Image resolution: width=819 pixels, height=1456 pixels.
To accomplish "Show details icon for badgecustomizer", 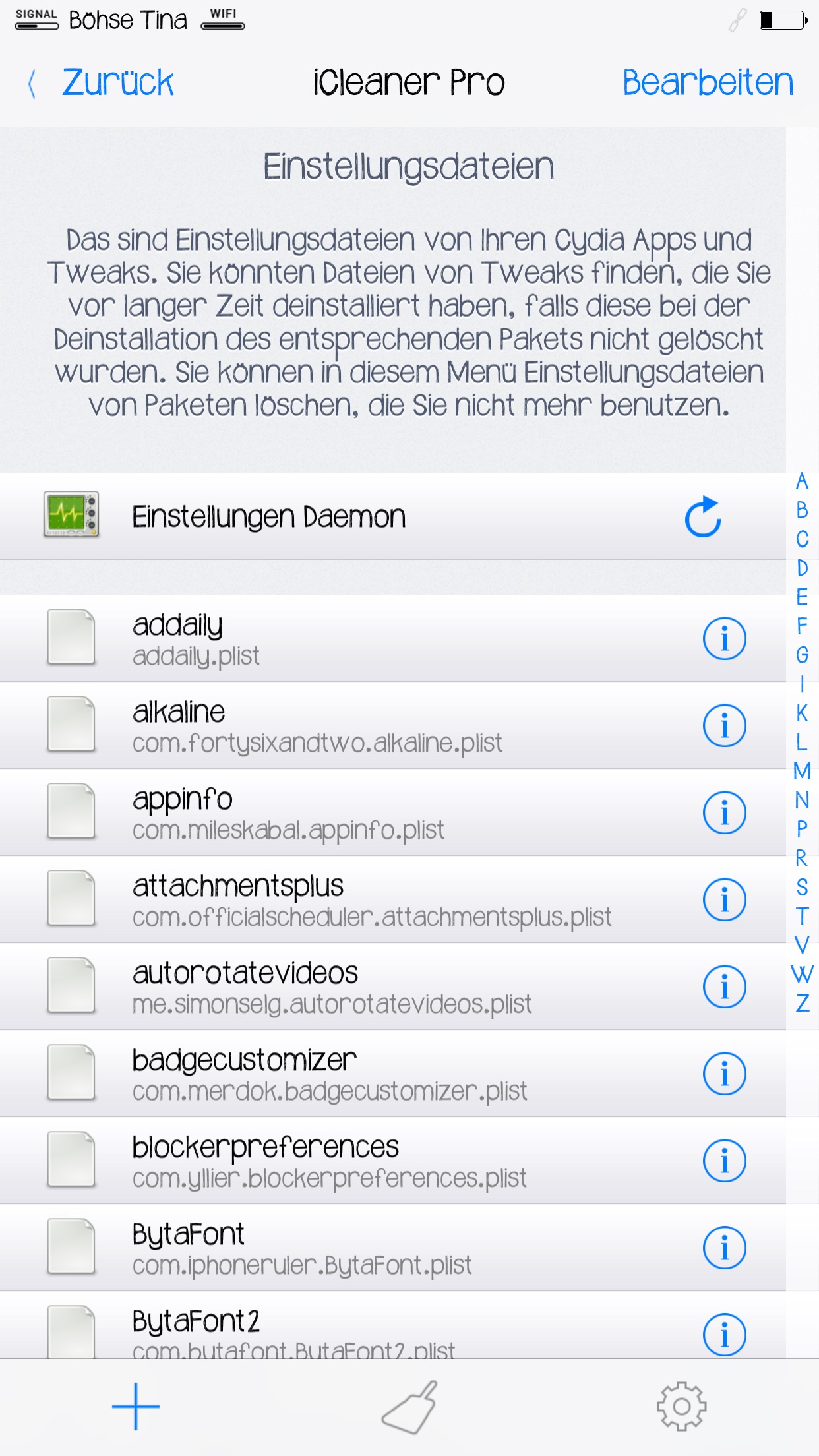I will (724, 1074).
